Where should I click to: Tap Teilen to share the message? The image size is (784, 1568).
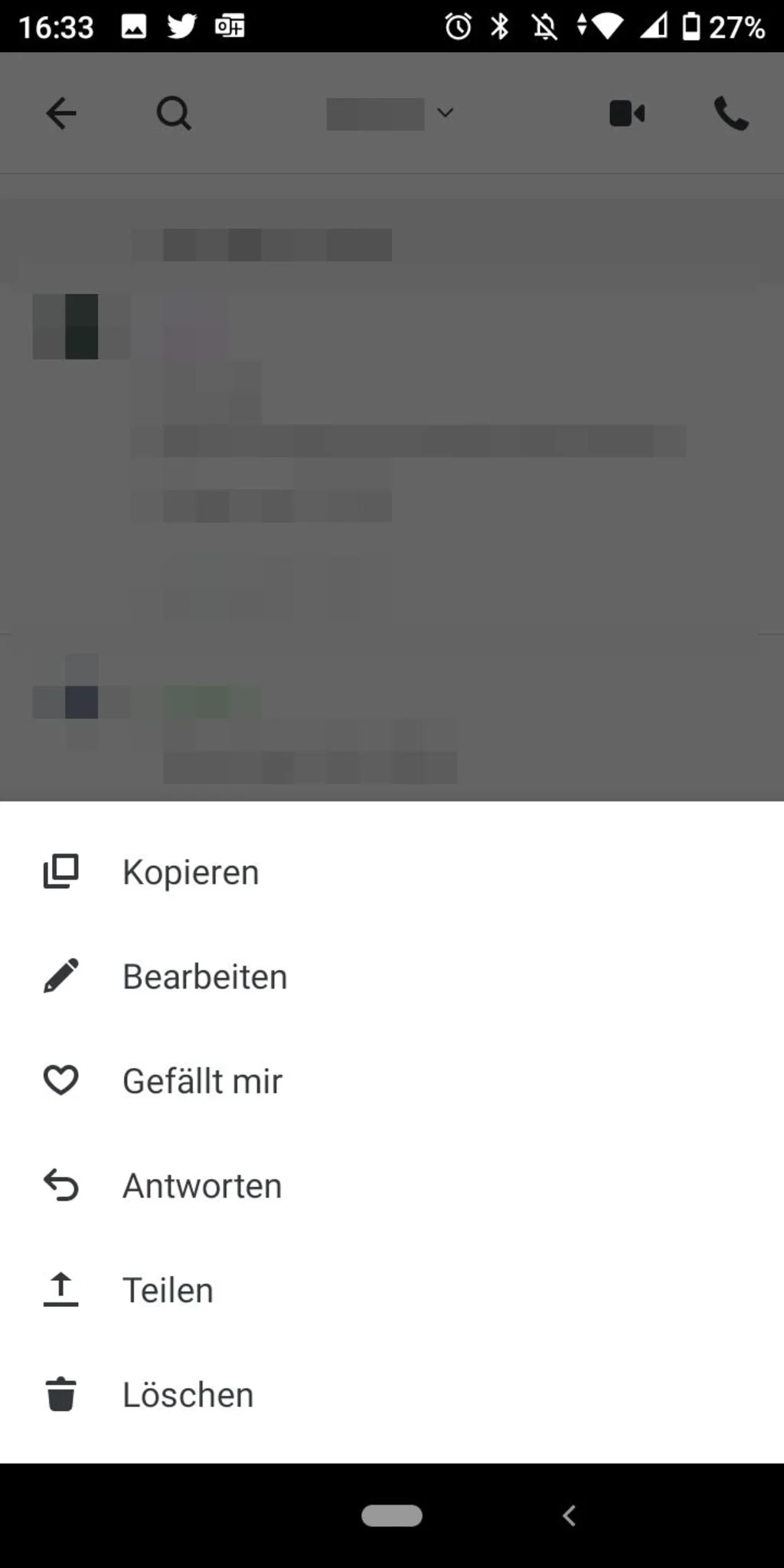pyautogui.click(x=168, y=1289)
